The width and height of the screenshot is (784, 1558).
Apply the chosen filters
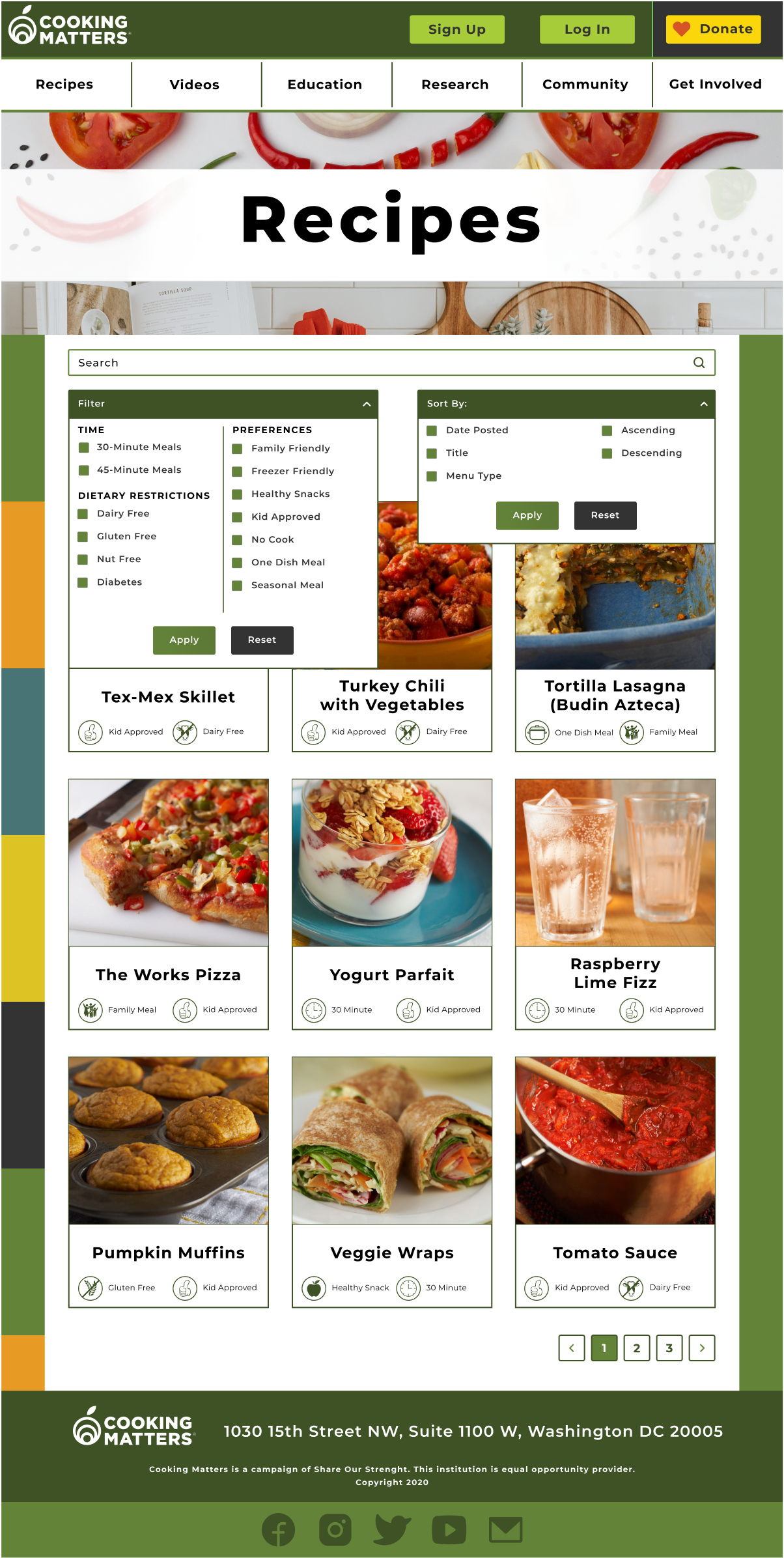[x=184, y=640]
